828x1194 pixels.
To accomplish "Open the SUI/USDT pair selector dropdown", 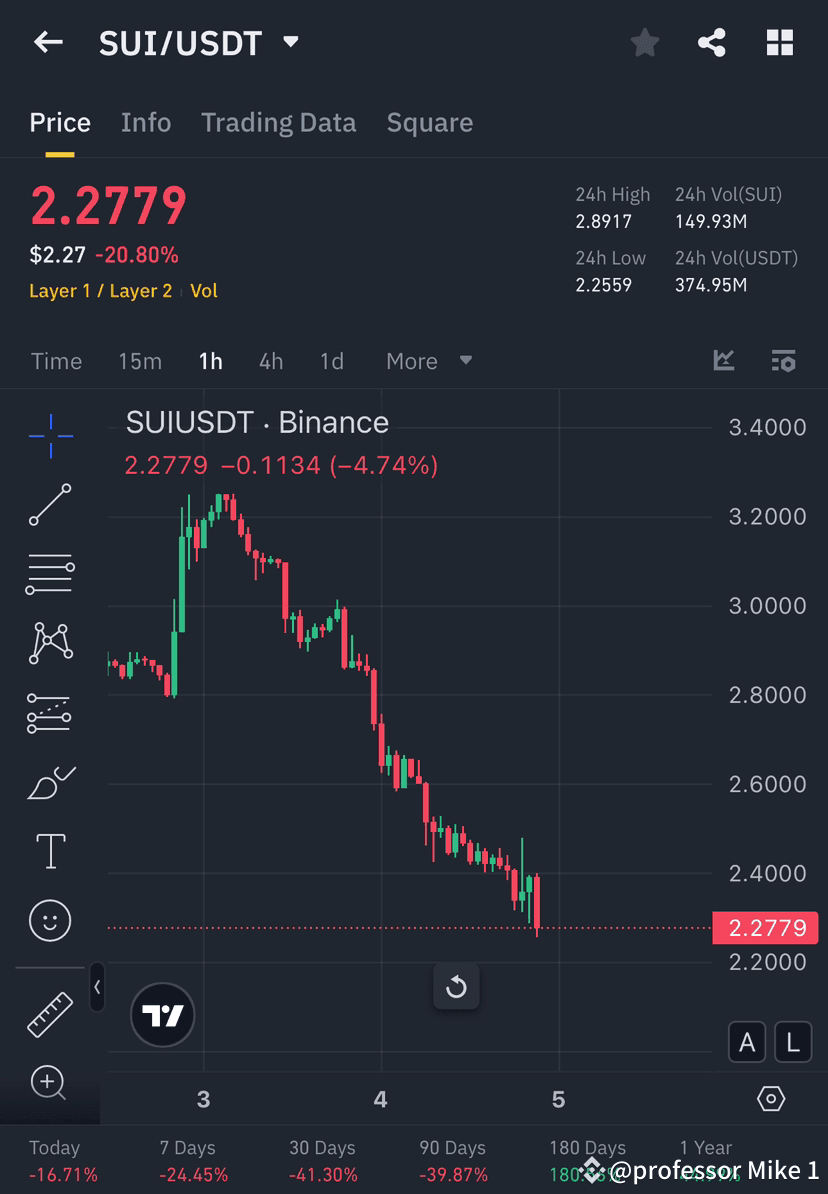I will coord(289,43).
